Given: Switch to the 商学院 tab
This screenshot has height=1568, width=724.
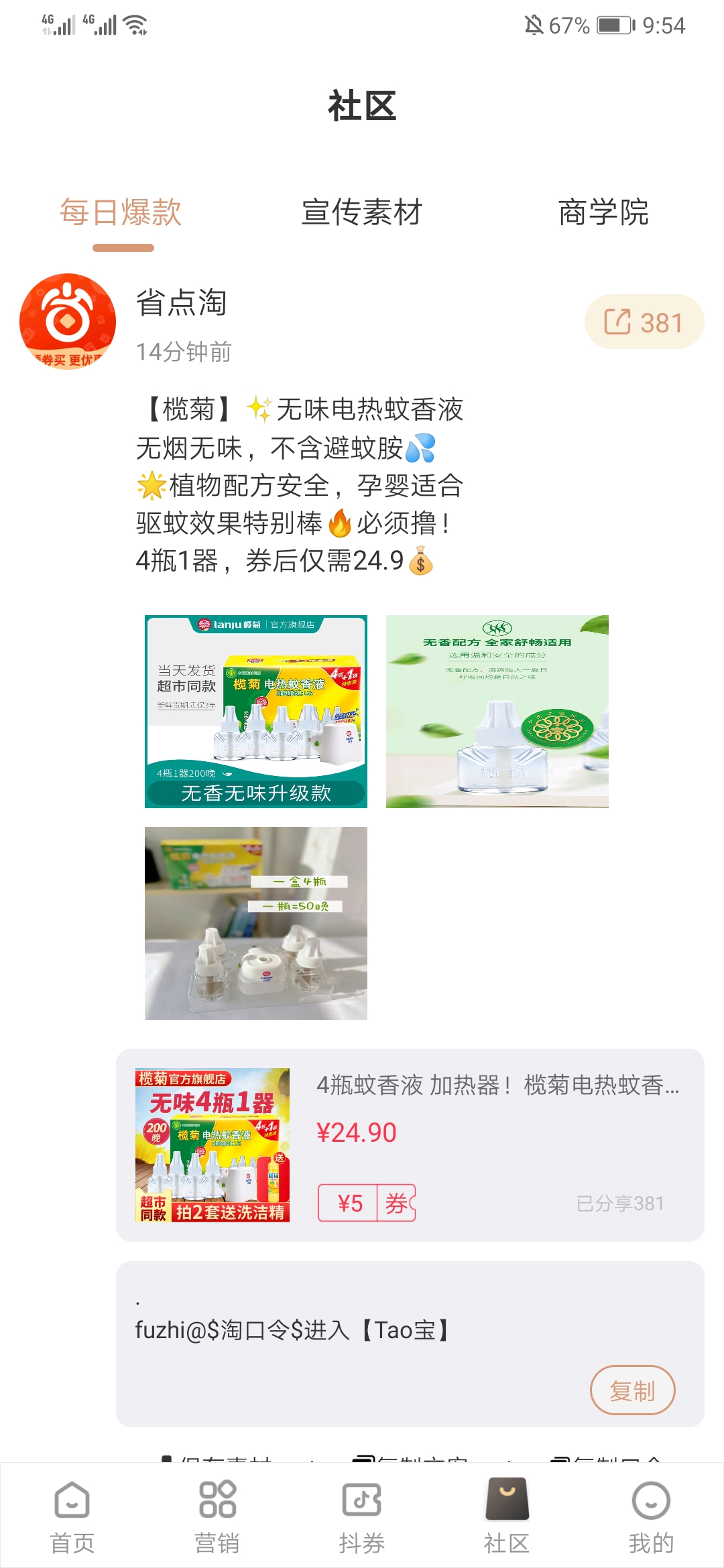Looking at the screenshot, I should tap(603, 212).
